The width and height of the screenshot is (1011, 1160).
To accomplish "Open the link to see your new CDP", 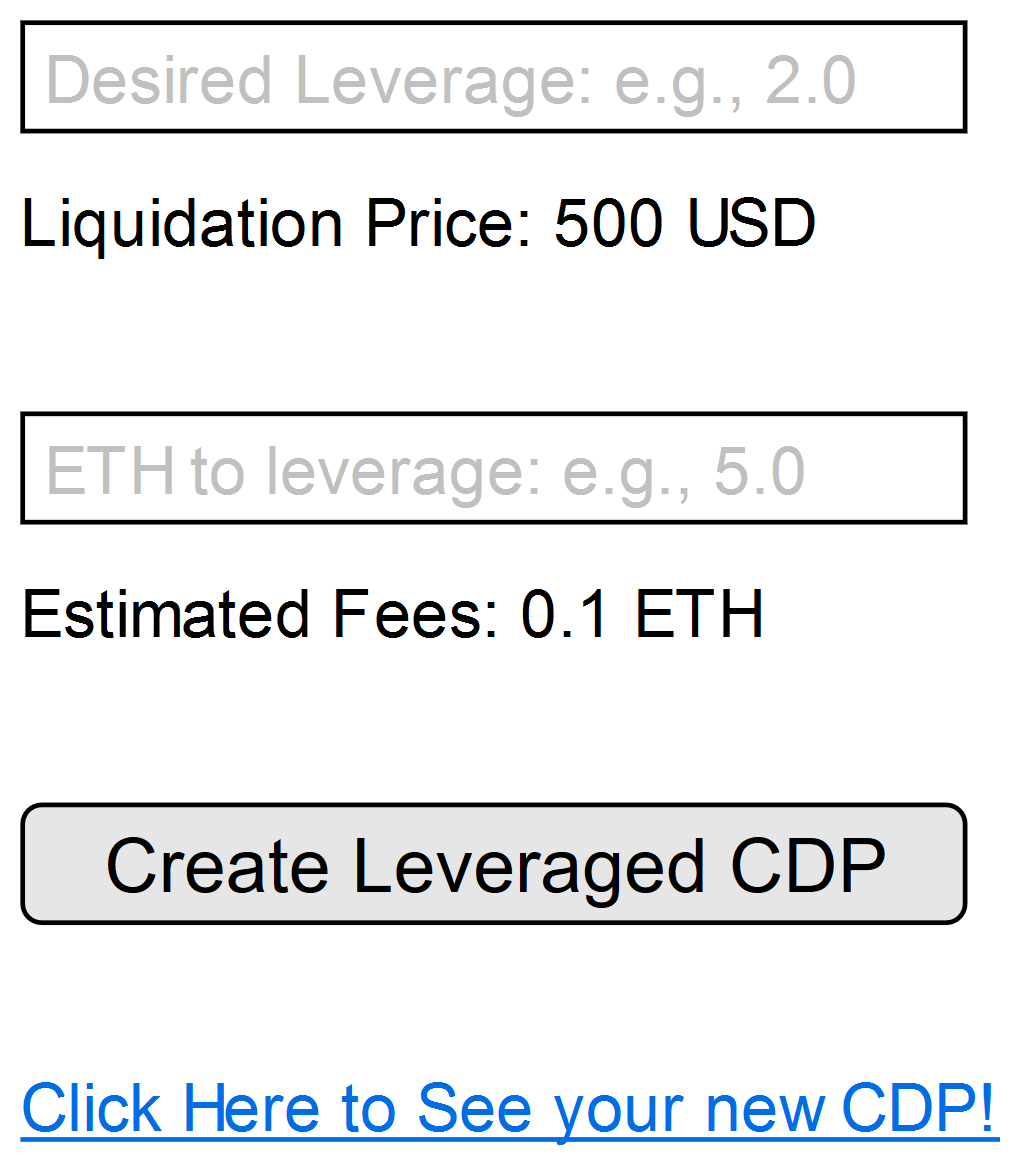I will click(x=509, y=1107).
